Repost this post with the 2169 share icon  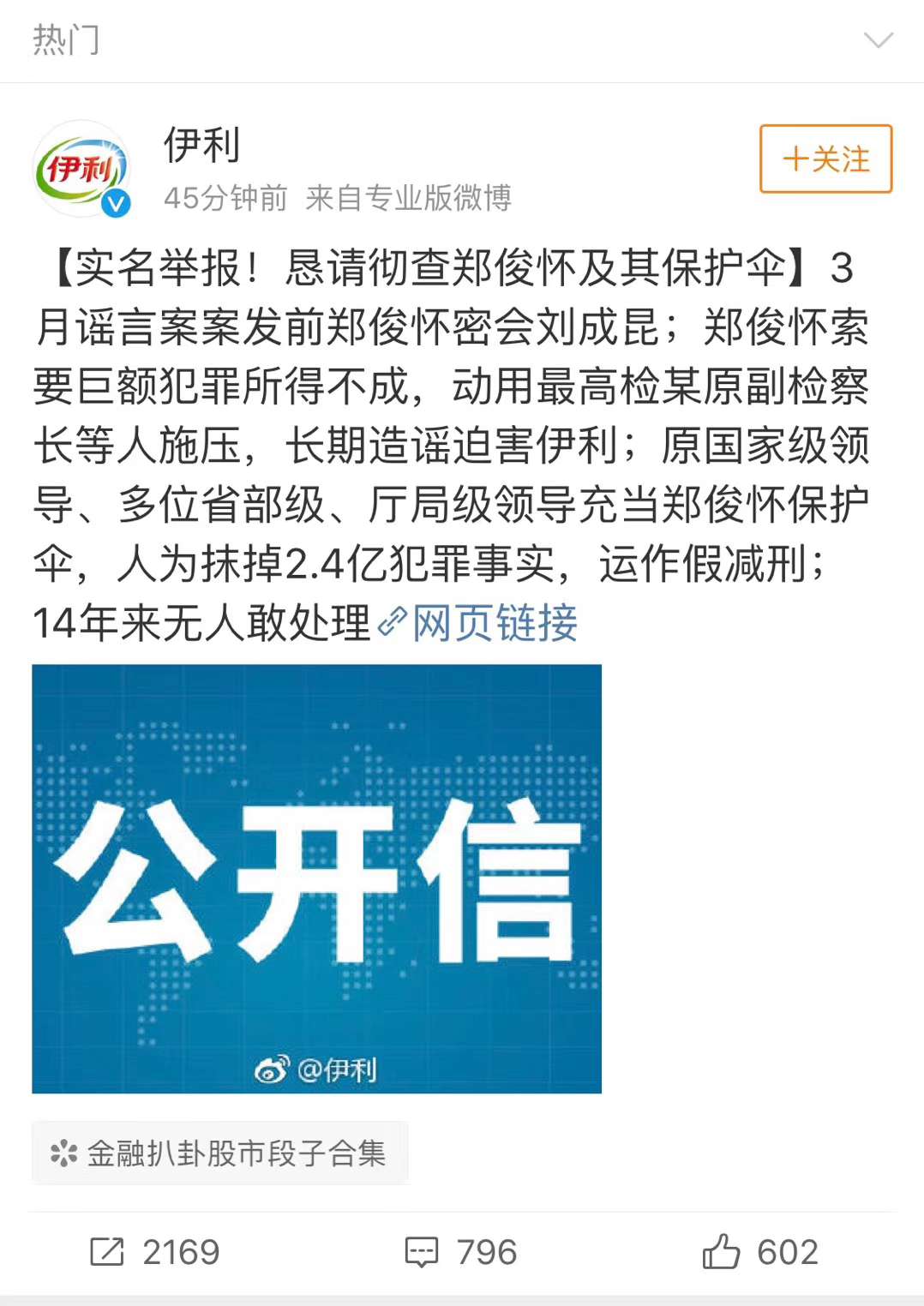click(108, 1252)
